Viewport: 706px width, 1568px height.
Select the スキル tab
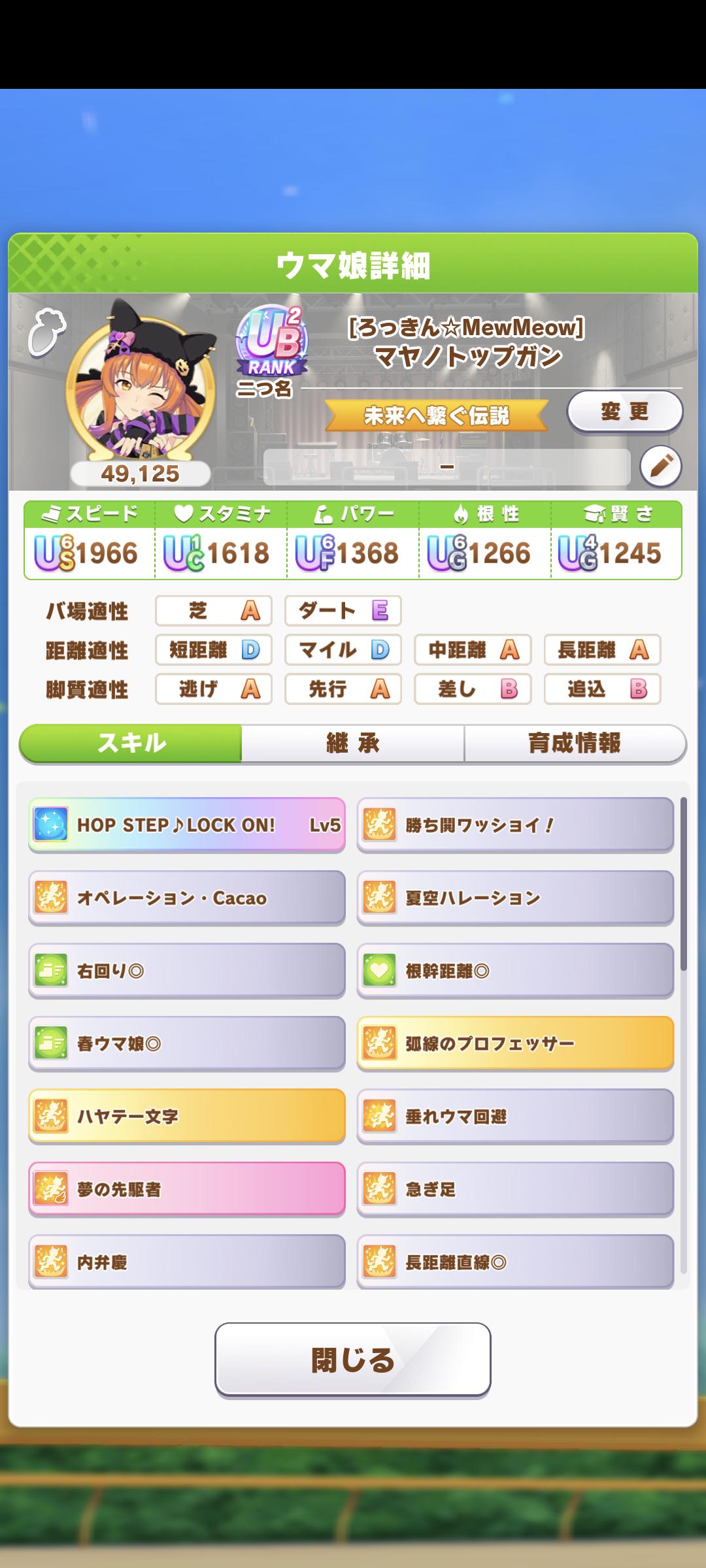(x=131, y=743)
